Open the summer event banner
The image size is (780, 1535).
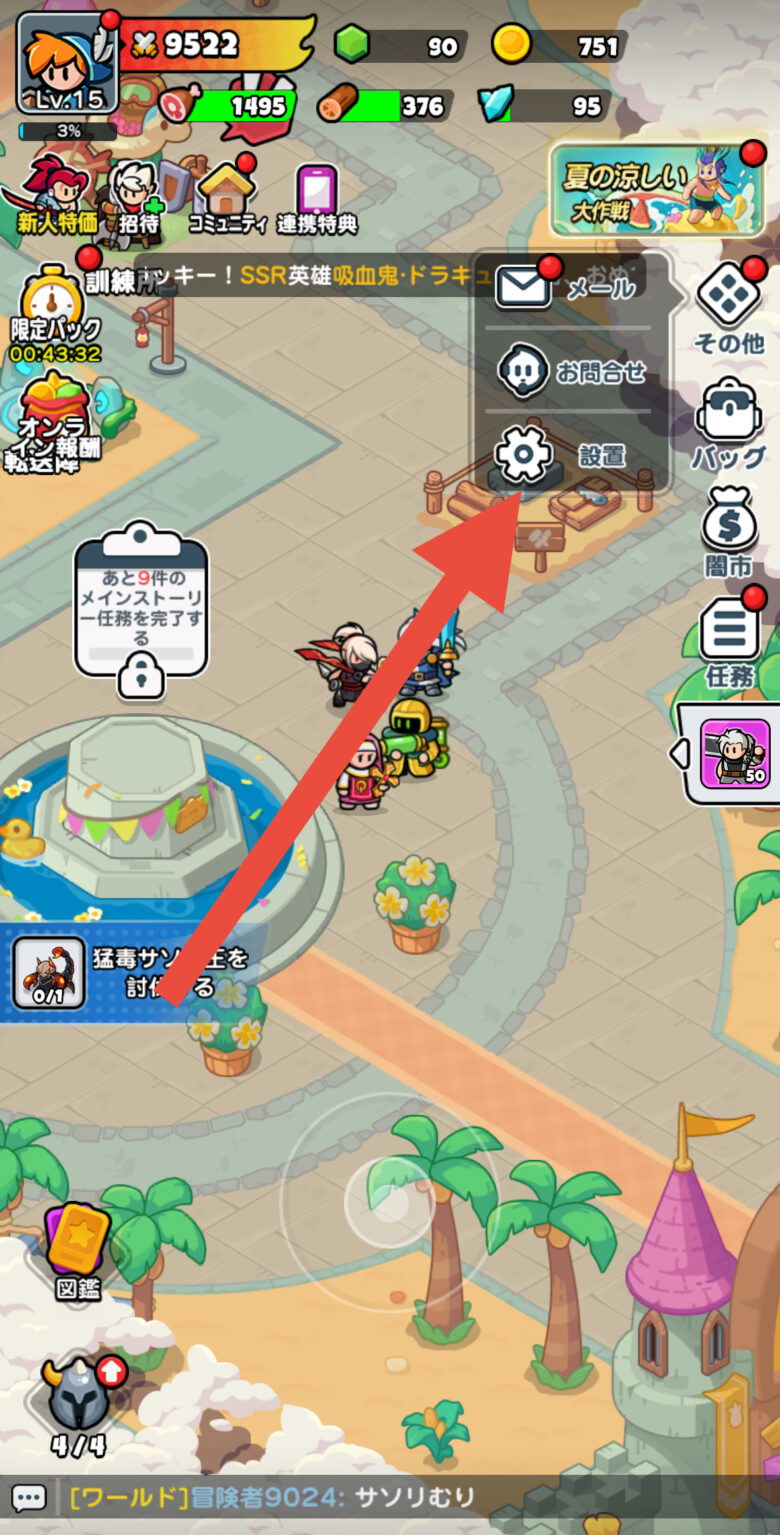click(657, 188)
